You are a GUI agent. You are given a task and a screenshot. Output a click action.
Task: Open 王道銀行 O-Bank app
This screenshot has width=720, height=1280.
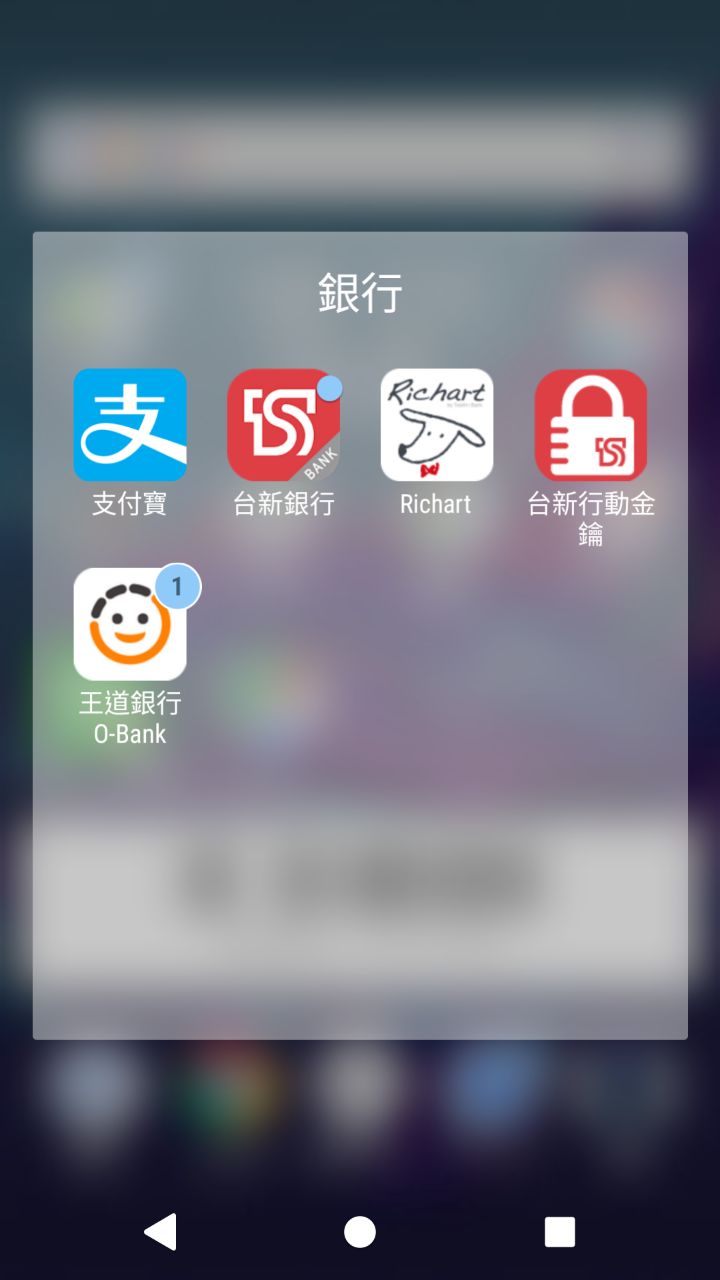130,625
